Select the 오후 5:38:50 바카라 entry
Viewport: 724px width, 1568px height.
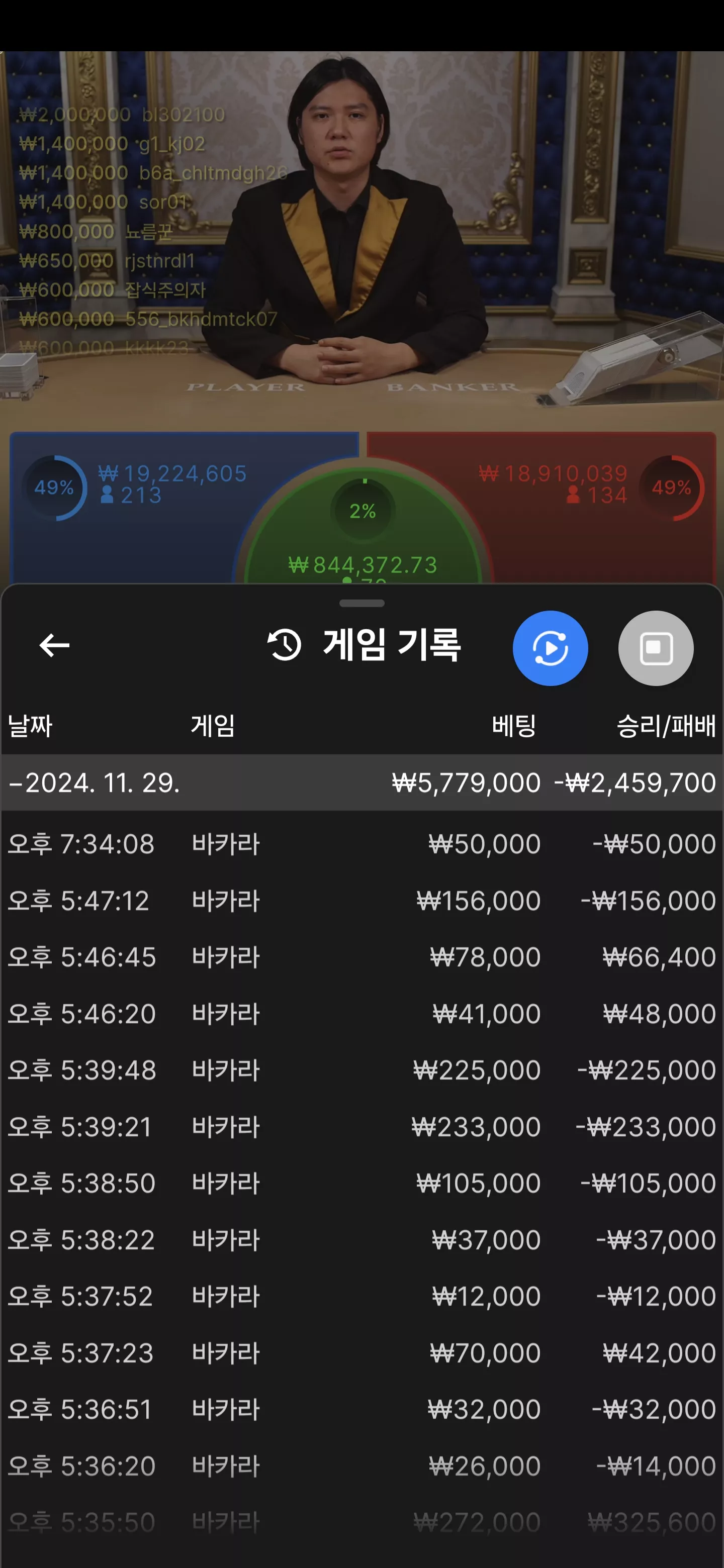click(361, 1184)
